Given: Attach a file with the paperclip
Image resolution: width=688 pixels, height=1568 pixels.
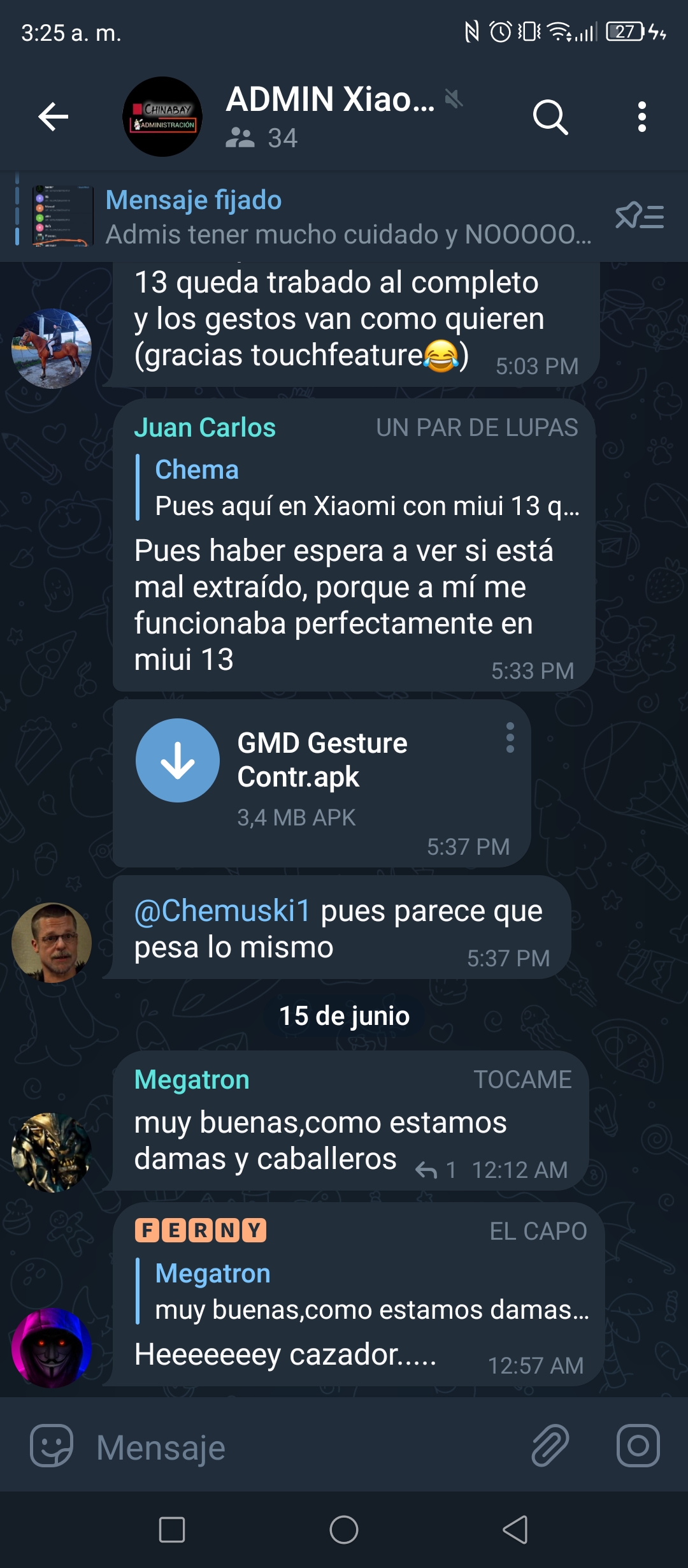Looking at the screenshot, I should 550,1446.
